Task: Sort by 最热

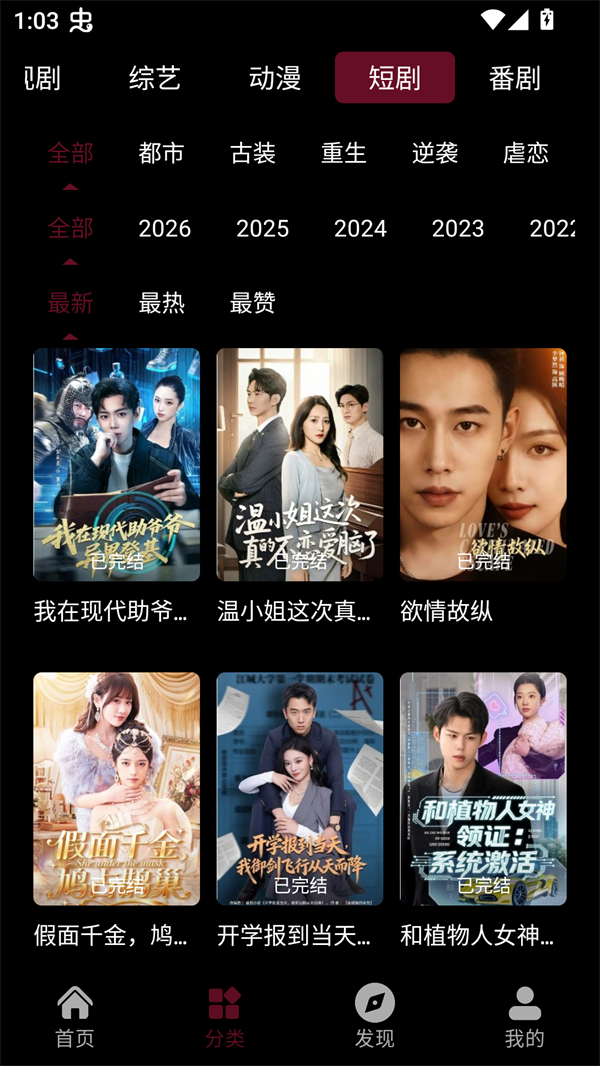Action: pos(162,303)
